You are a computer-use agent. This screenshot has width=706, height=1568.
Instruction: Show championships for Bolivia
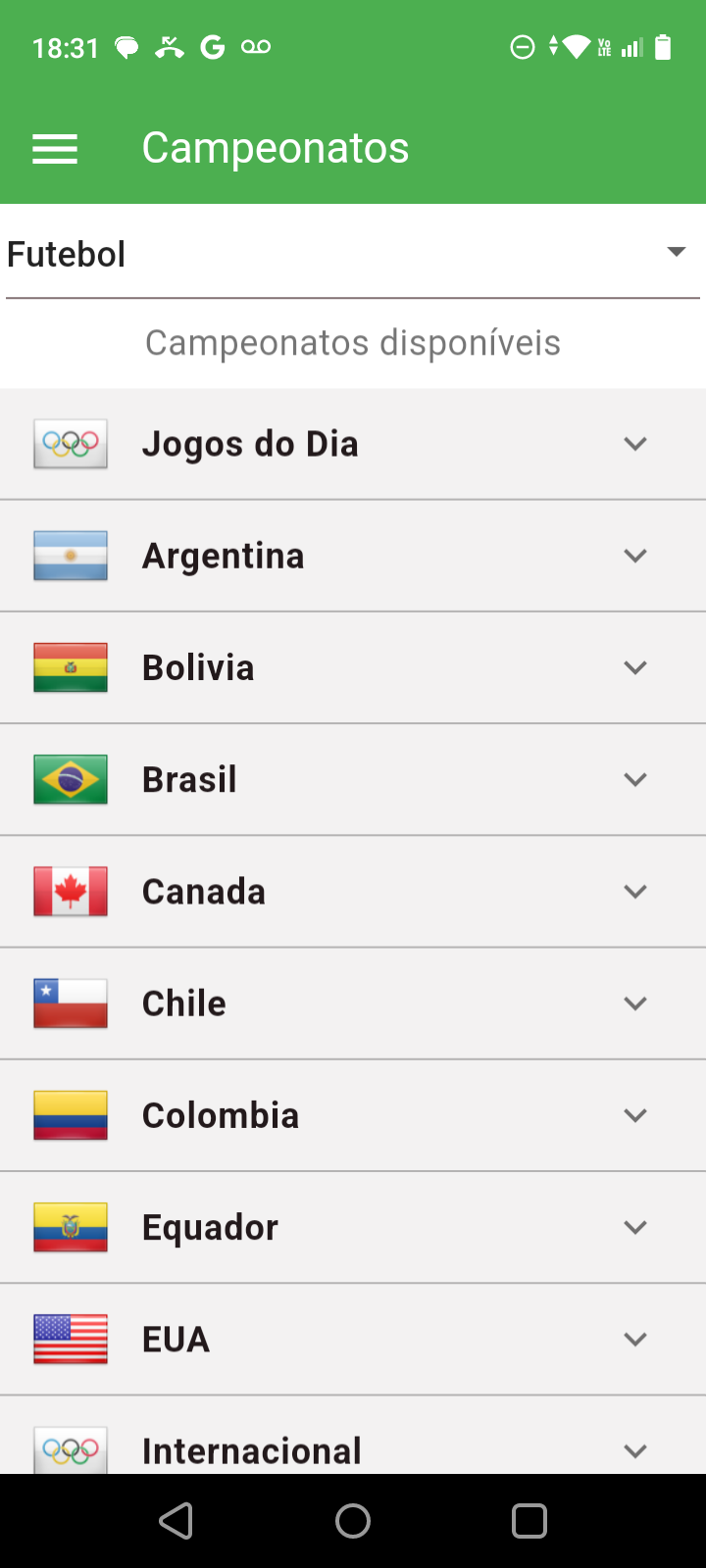pyautogui.click(x=353, y=667)
